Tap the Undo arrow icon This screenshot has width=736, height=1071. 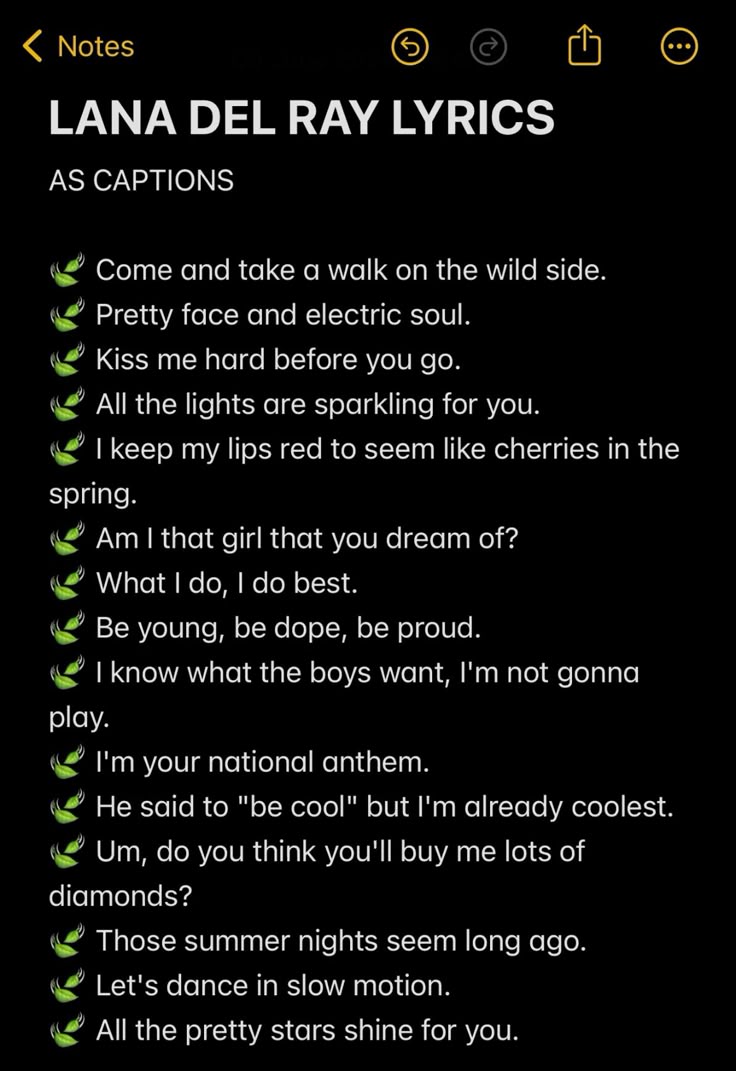[409, 46]
